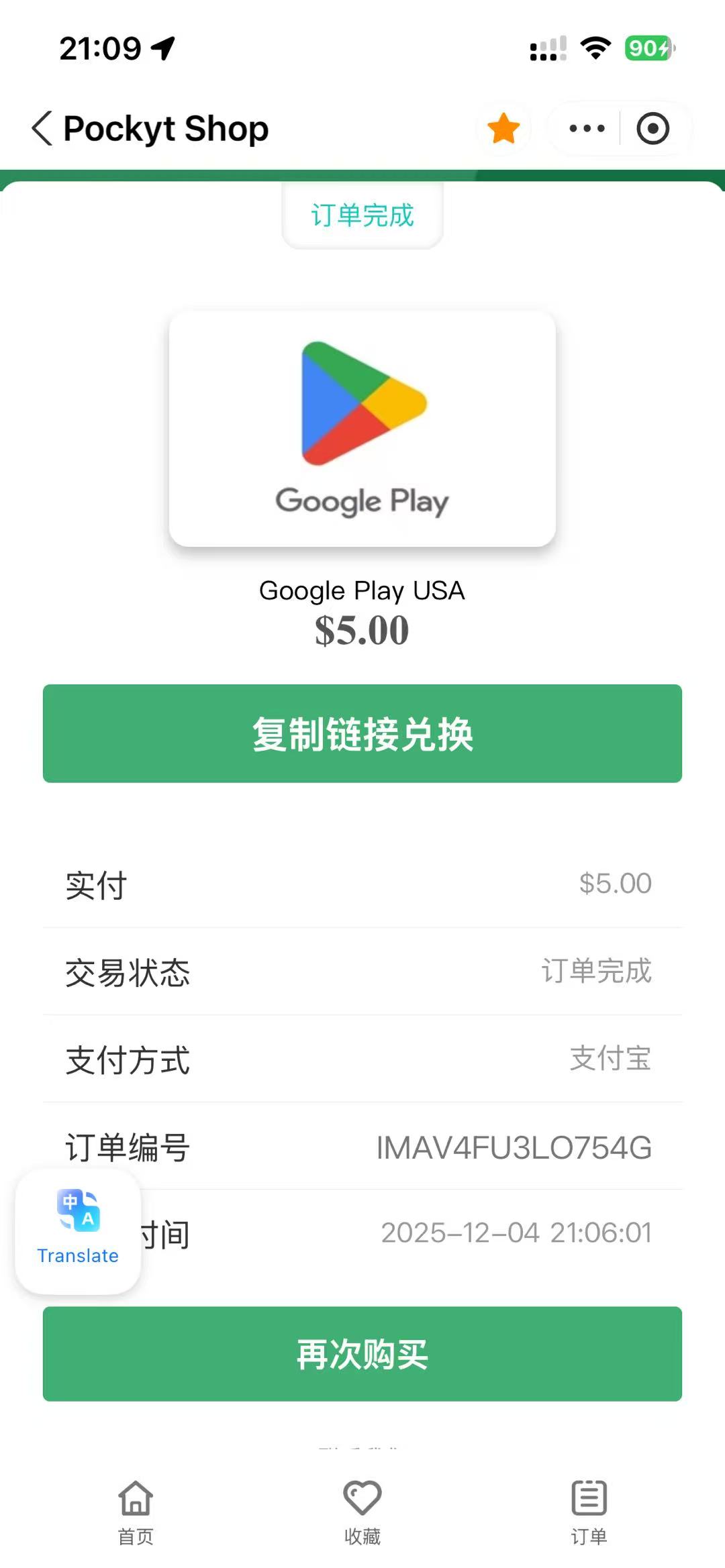Open the three-dot more menu

click(587, 128)
